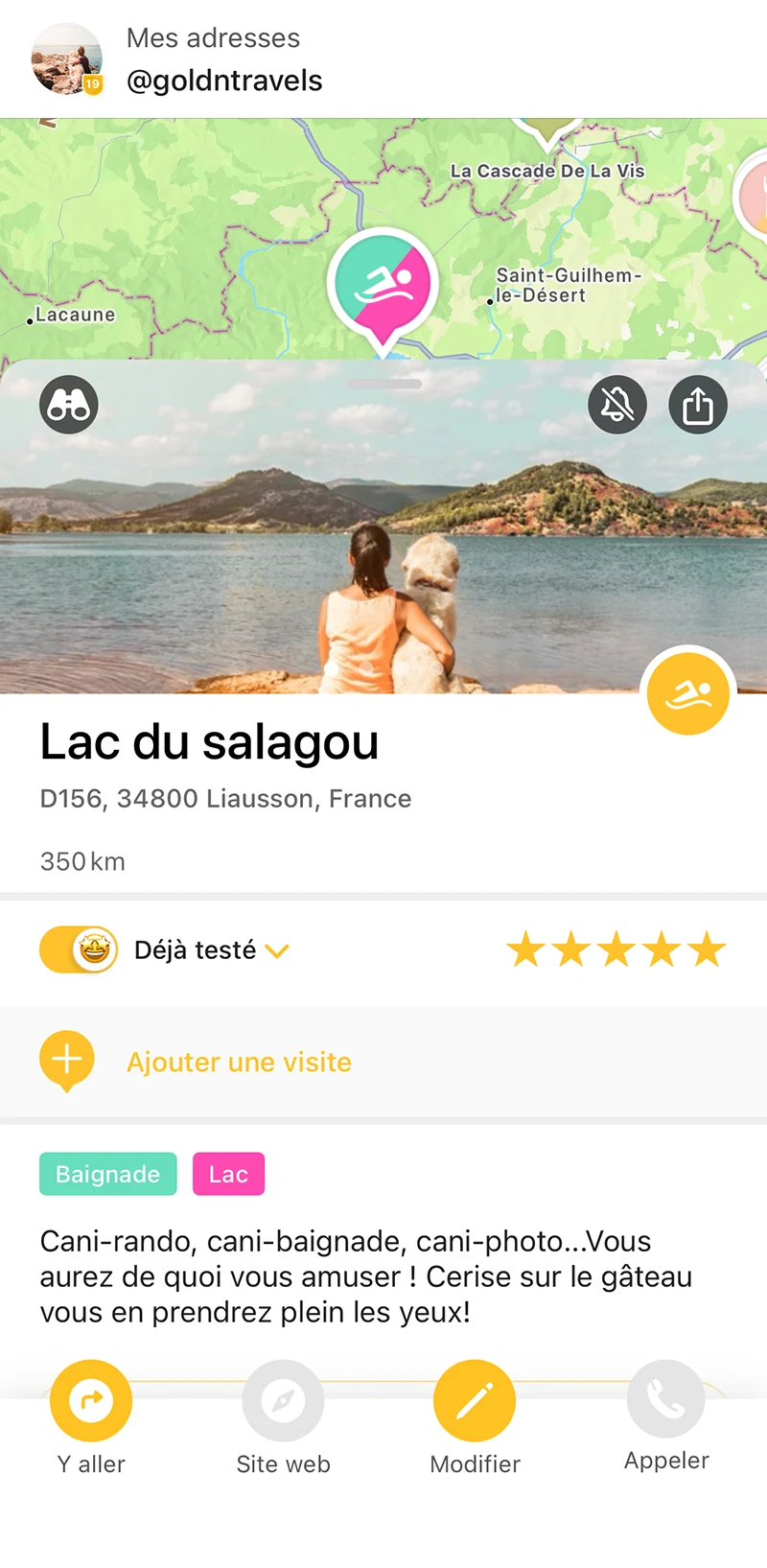767x1568 pixels.
Task: Tap the swimming map pin
Action: 383,286
